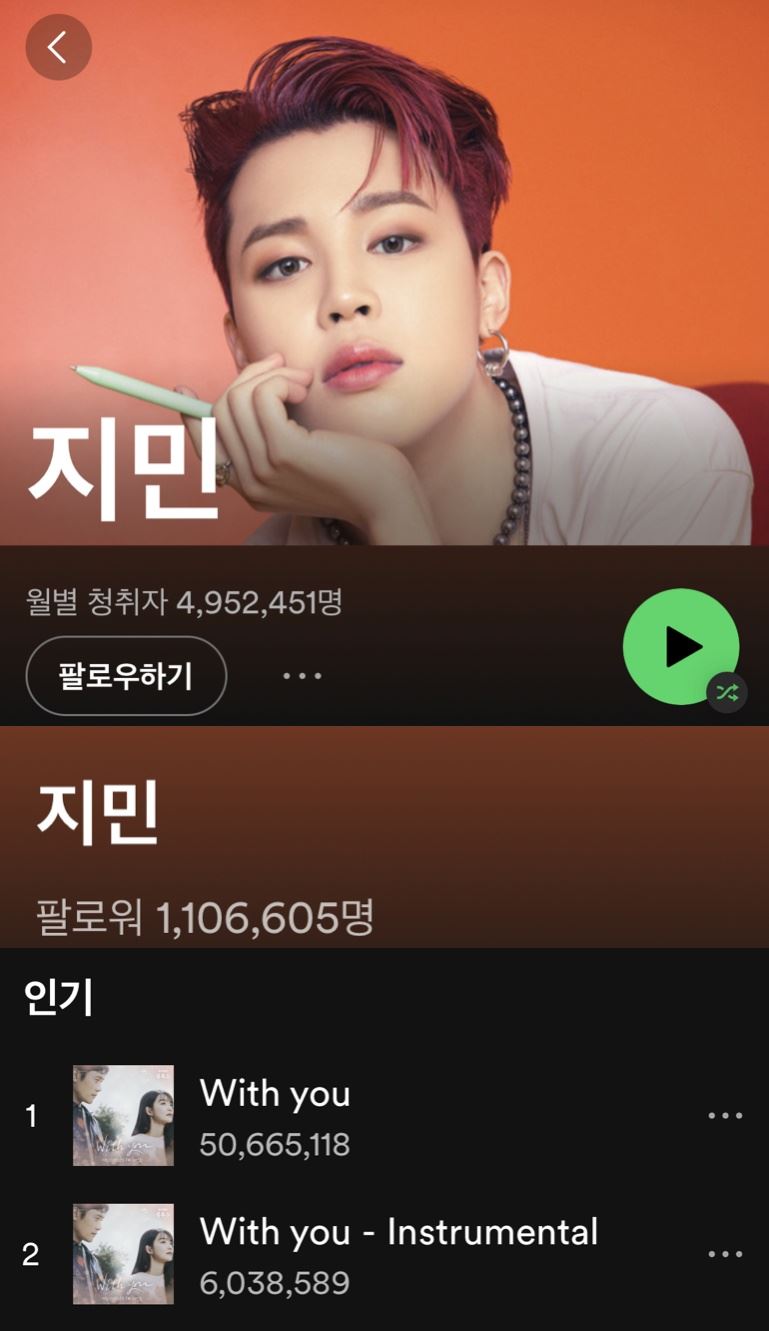Tap the 팔로우하기 button to follow the artist
The height and width of the screenshot is (1331, 769).
tap(126, 676)
